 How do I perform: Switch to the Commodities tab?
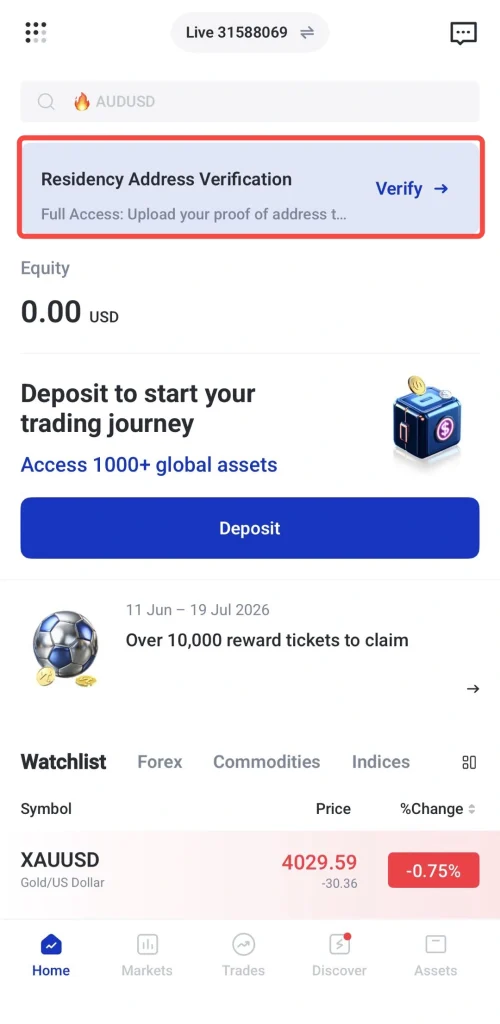click(267, 761)
